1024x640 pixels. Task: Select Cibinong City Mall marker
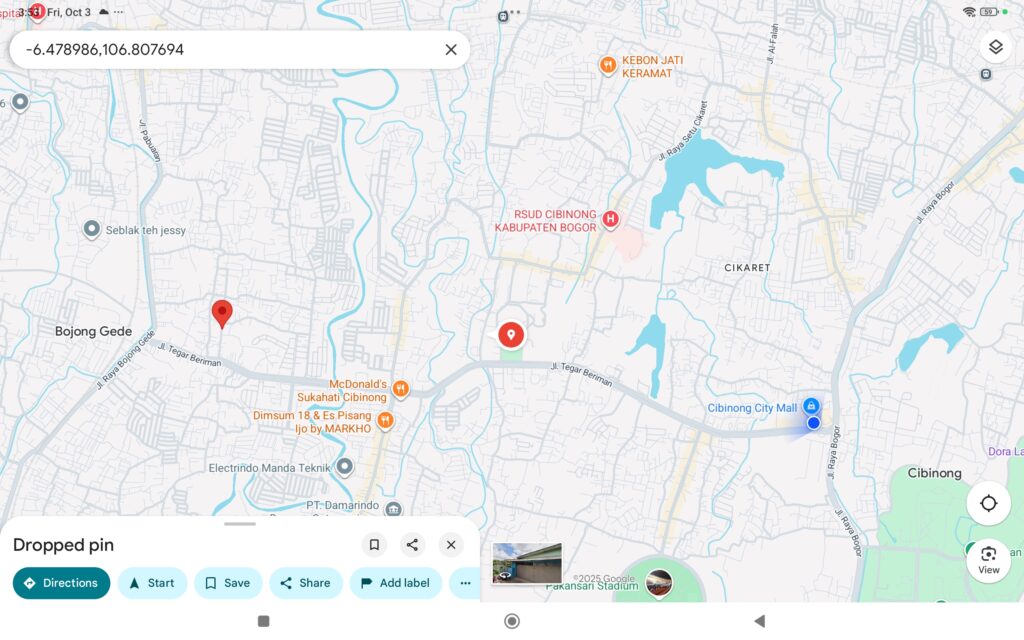pos(811,406)
